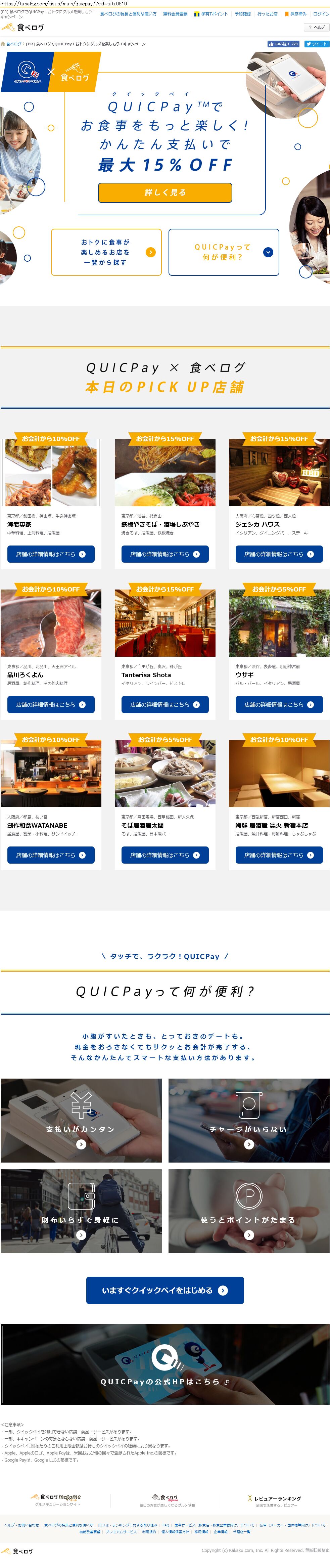The height and width of the screenshot is (1568, 330).
Task: Like the page with いいね!
Action: click(x=283, y=44)
